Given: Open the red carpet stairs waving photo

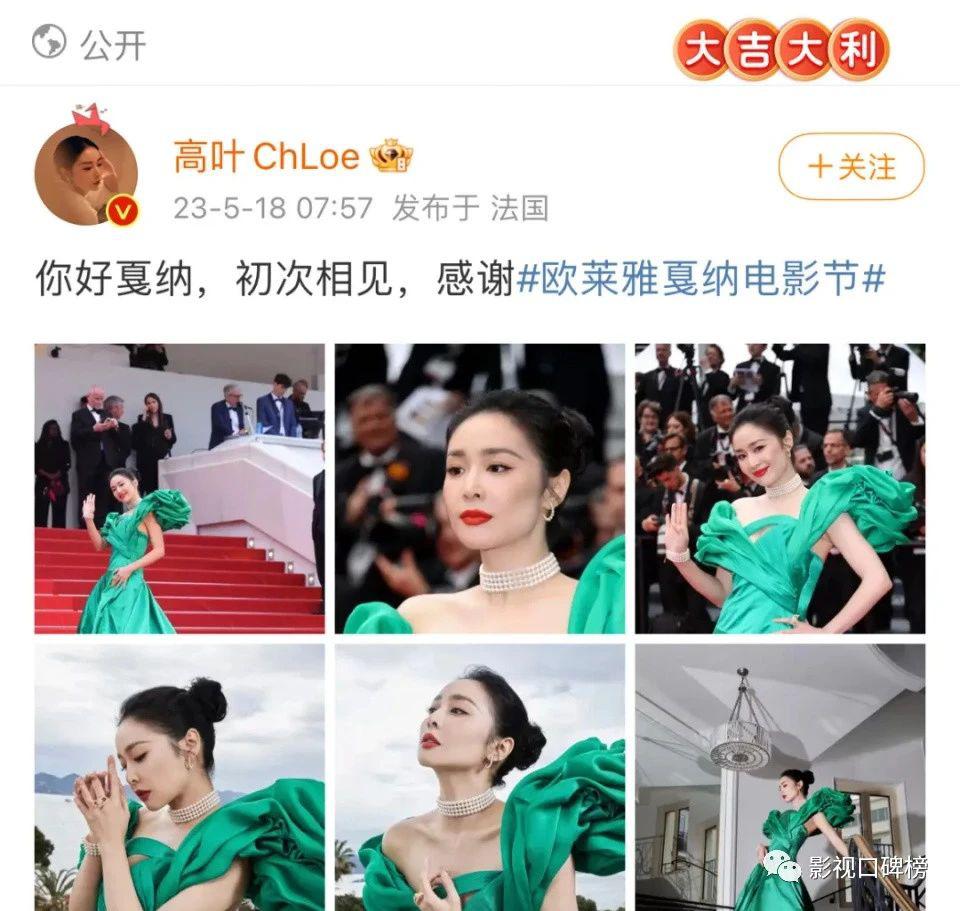Looking at the screenshot, I should 180,489.
